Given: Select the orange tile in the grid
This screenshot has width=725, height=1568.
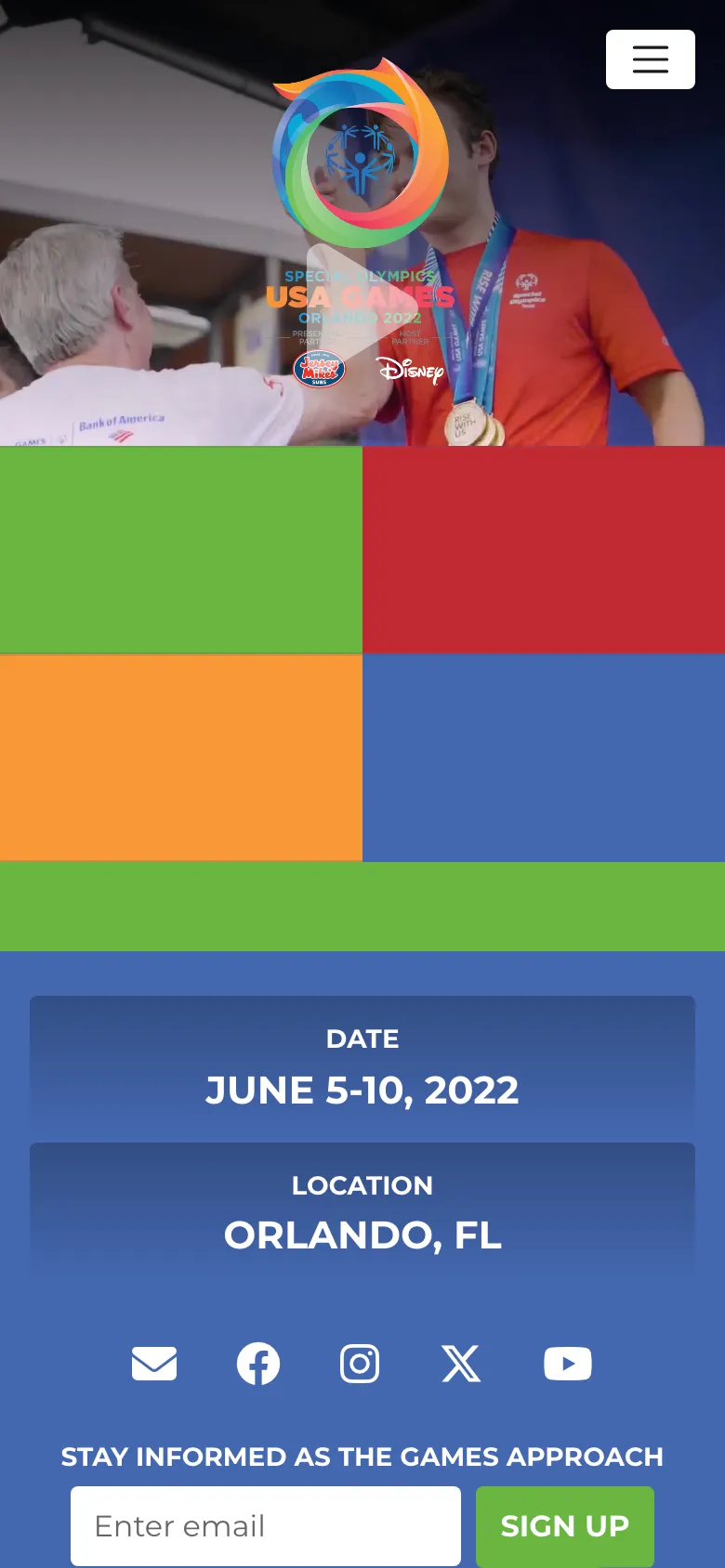Looking at the screenshot, I should 180,757.
